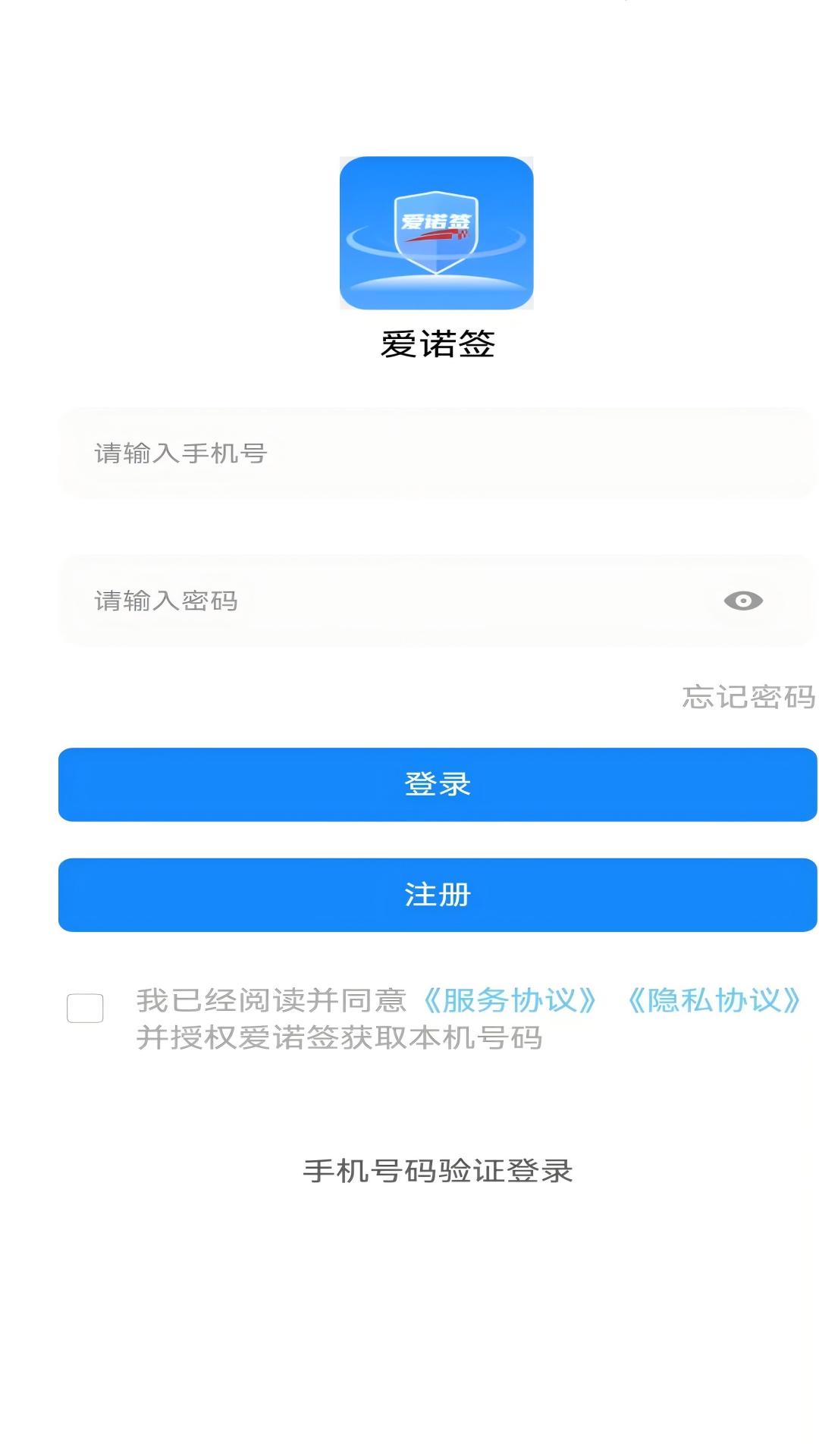View the 隐私协议 privacy agreement link
The width and height of the screenshot is (819, 1456).
[x=716, y=1001]
